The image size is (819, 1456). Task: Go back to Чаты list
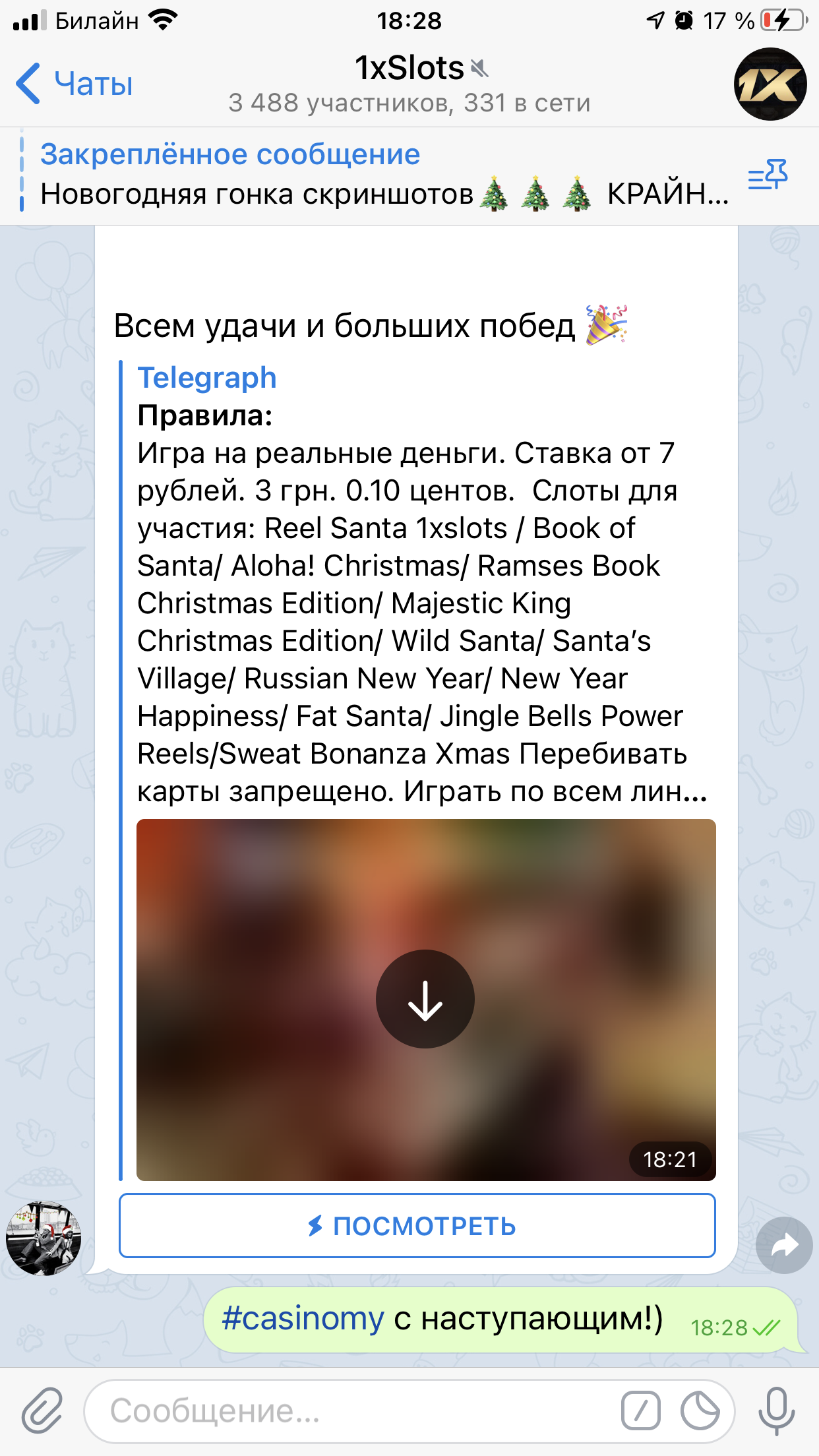pos(74,84)
